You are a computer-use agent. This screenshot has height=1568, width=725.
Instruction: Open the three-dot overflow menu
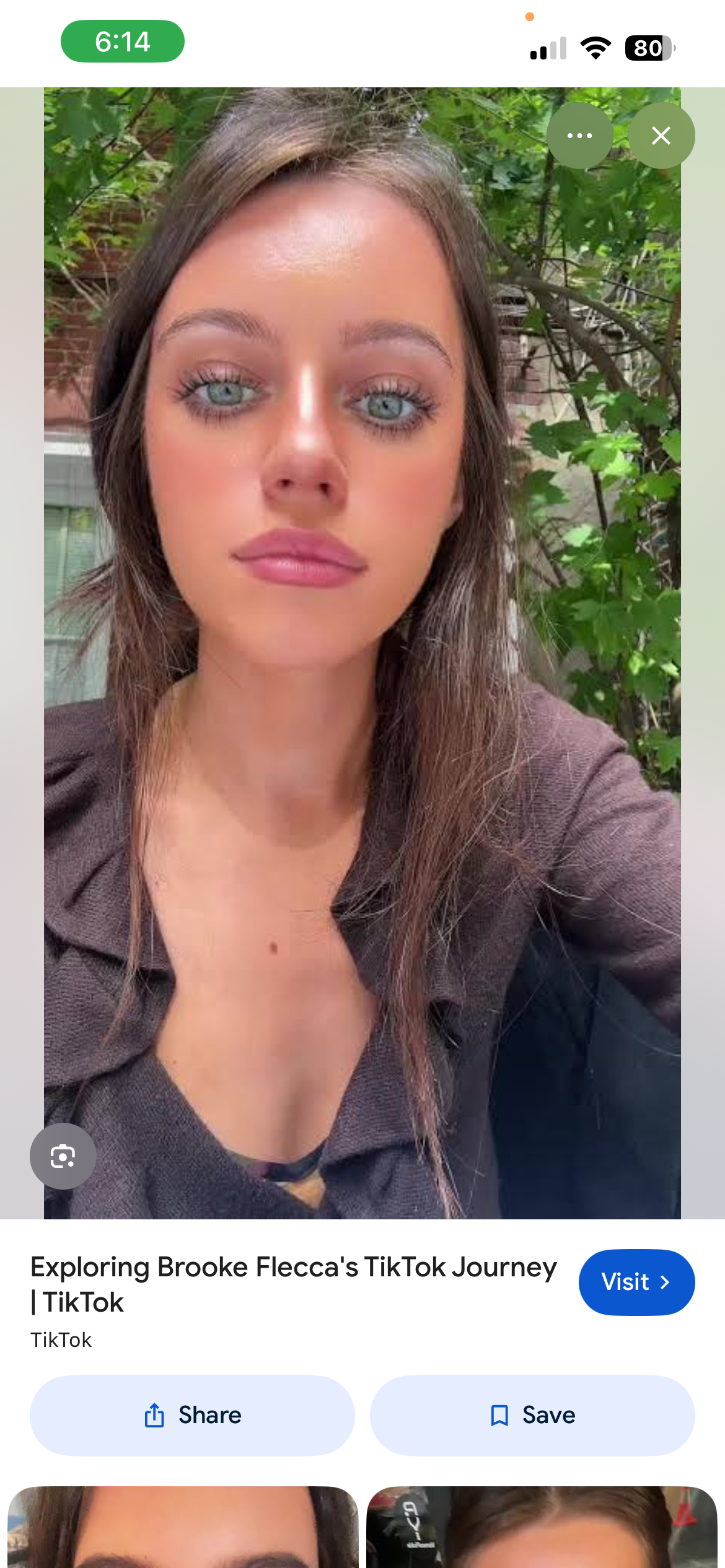pyautogui.click(x=579, y=136)
